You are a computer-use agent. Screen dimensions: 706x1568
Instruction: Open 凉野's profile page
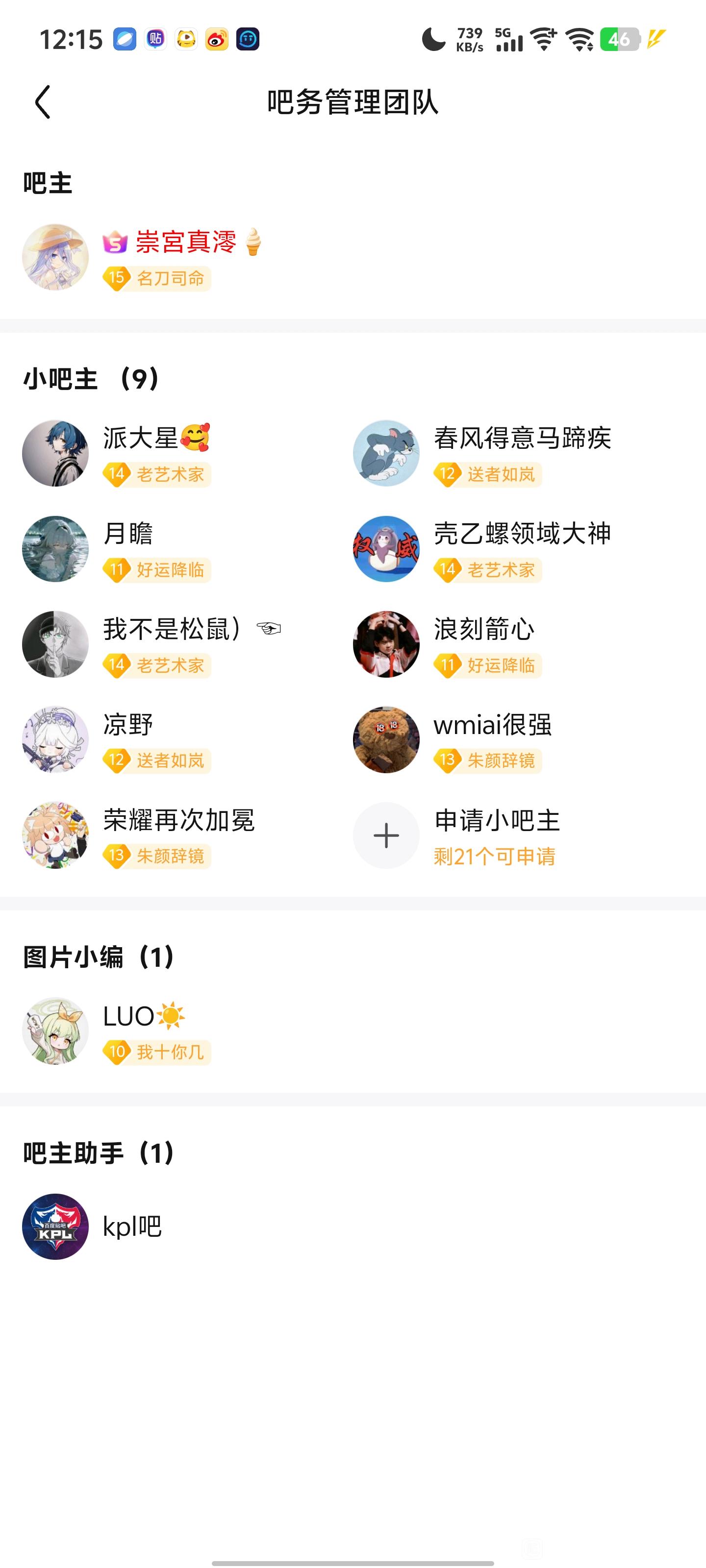[55, 739]
